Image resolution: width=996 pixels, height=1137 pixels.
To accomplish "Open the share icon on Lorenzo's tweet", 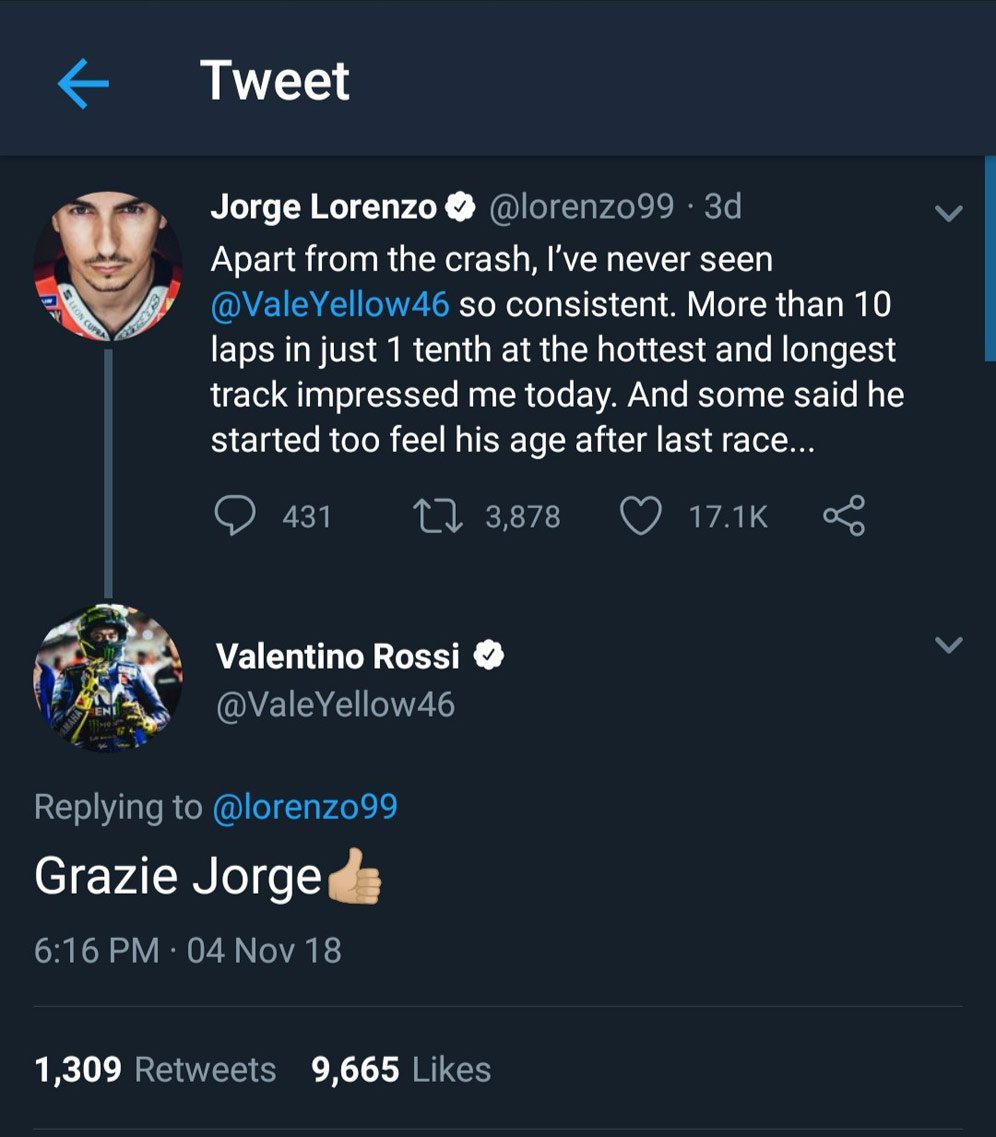I will [843, 516].
